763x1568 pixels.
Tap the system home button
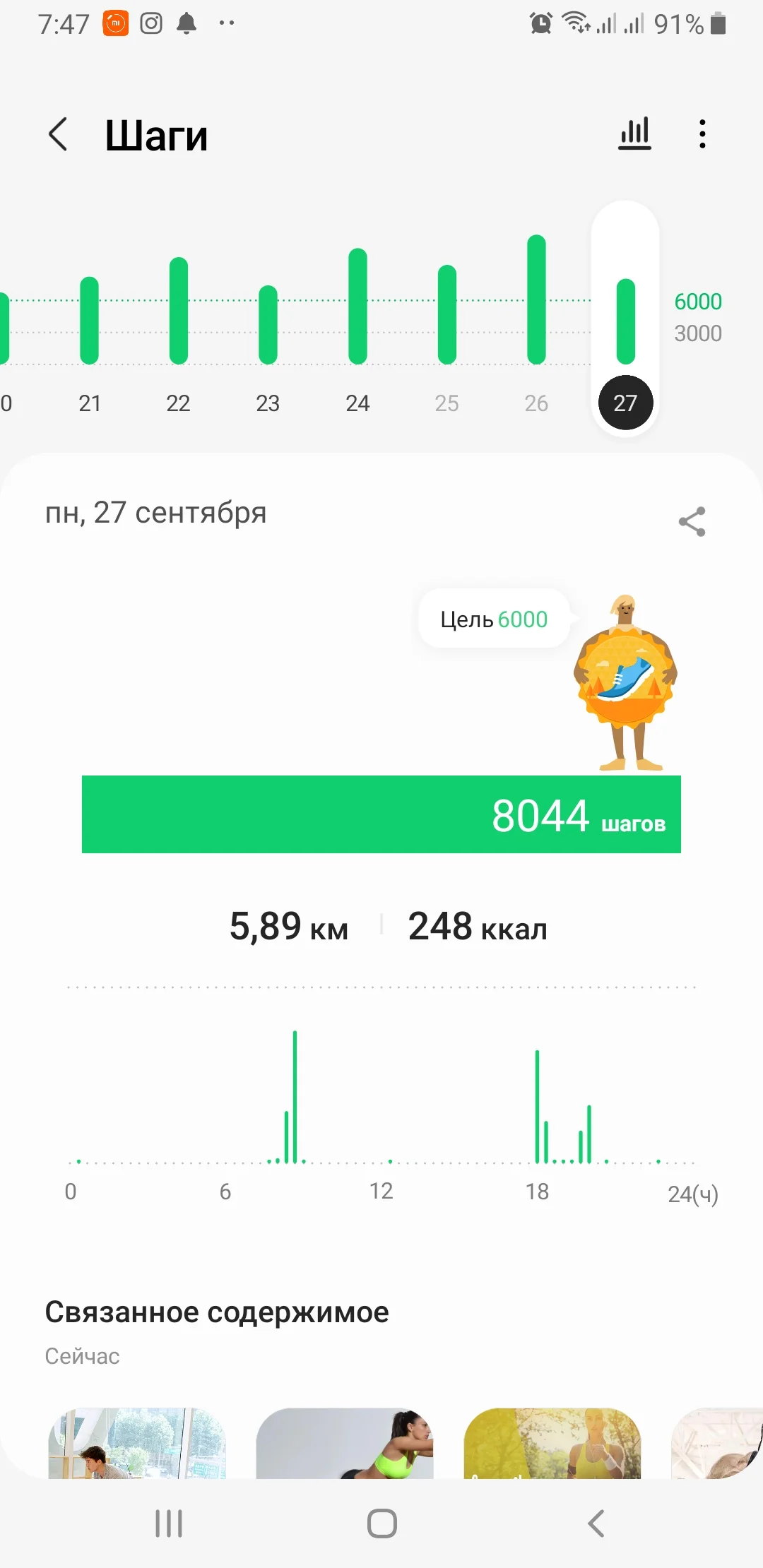click(x=381, y=1524)
